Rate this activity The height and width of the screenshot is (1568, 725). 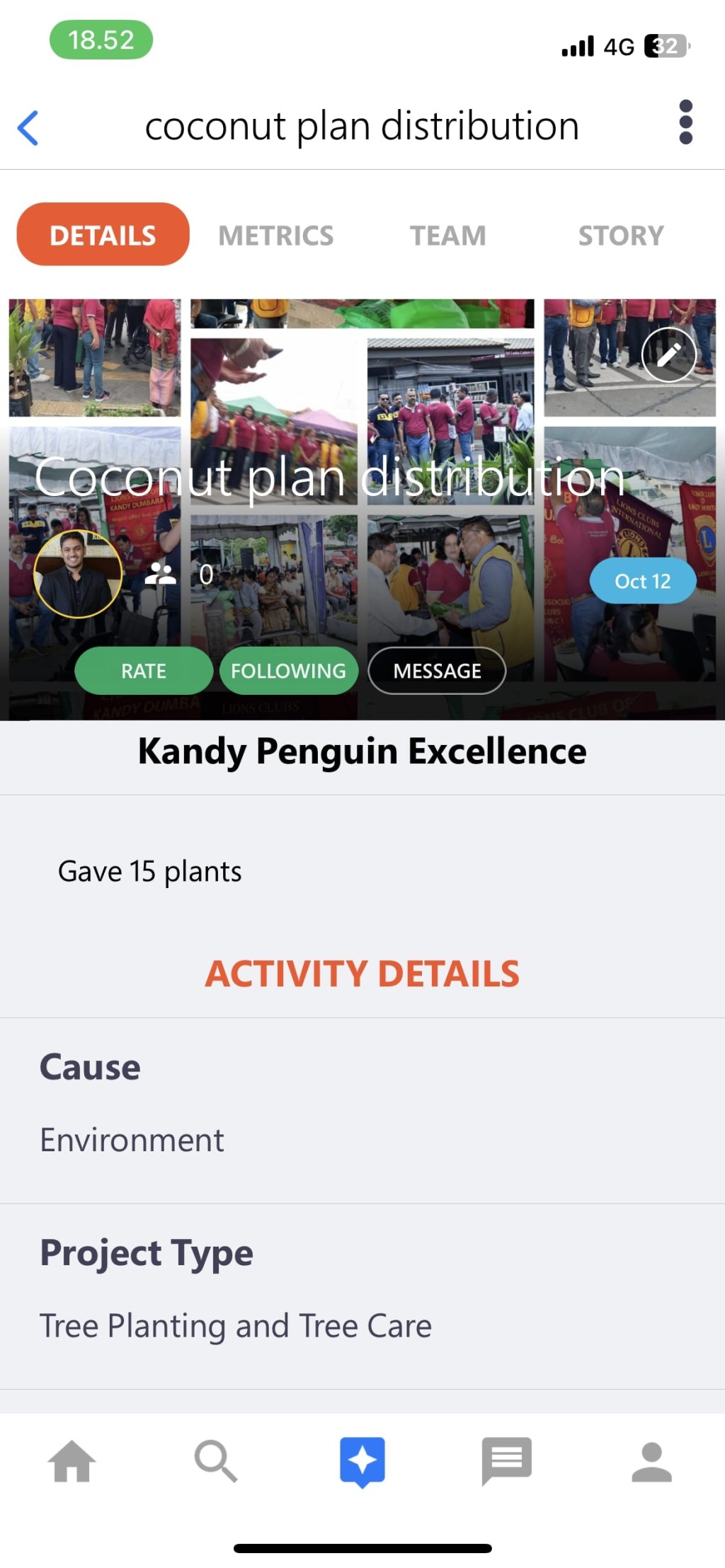[144, 670]
